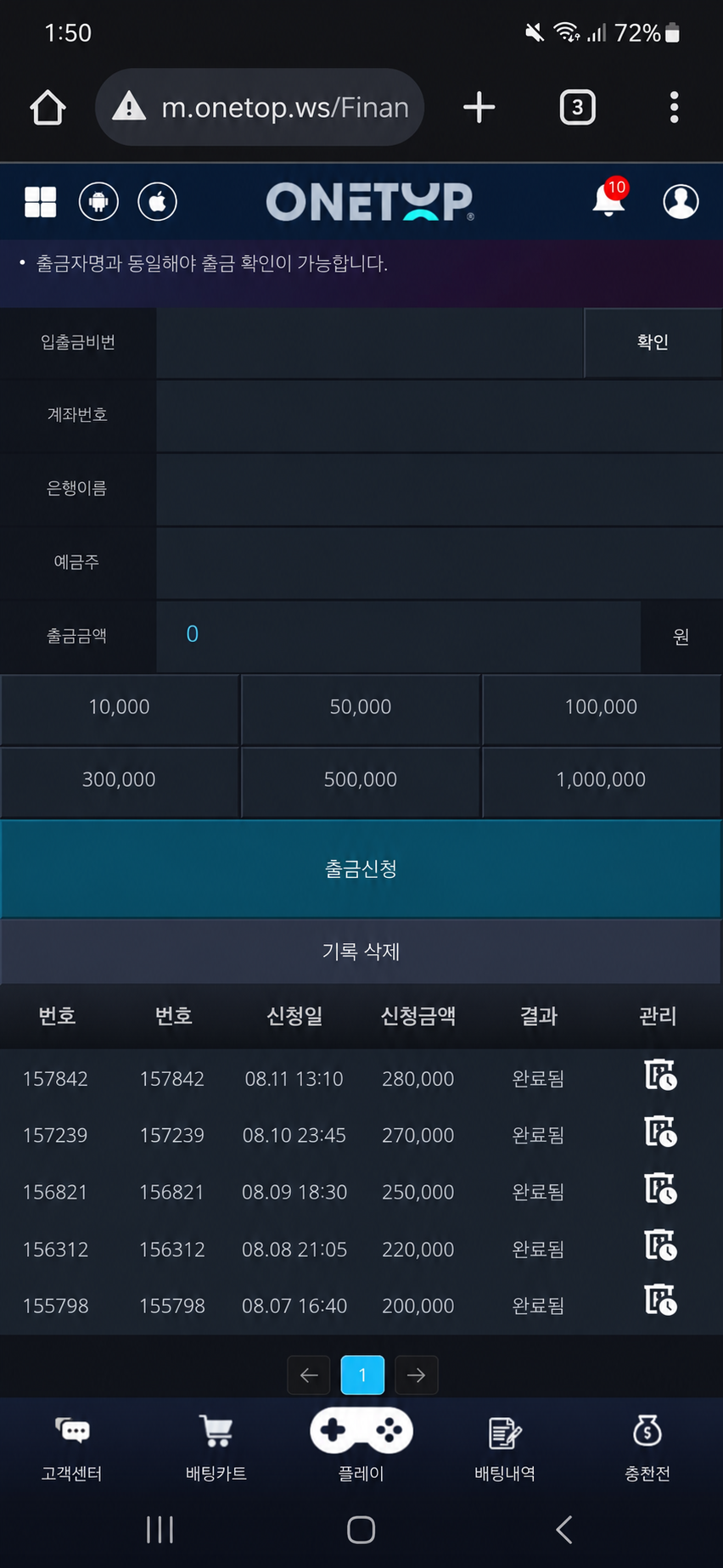Go to the next page arrow
Screen dimensions: 723x1568
416,1375
